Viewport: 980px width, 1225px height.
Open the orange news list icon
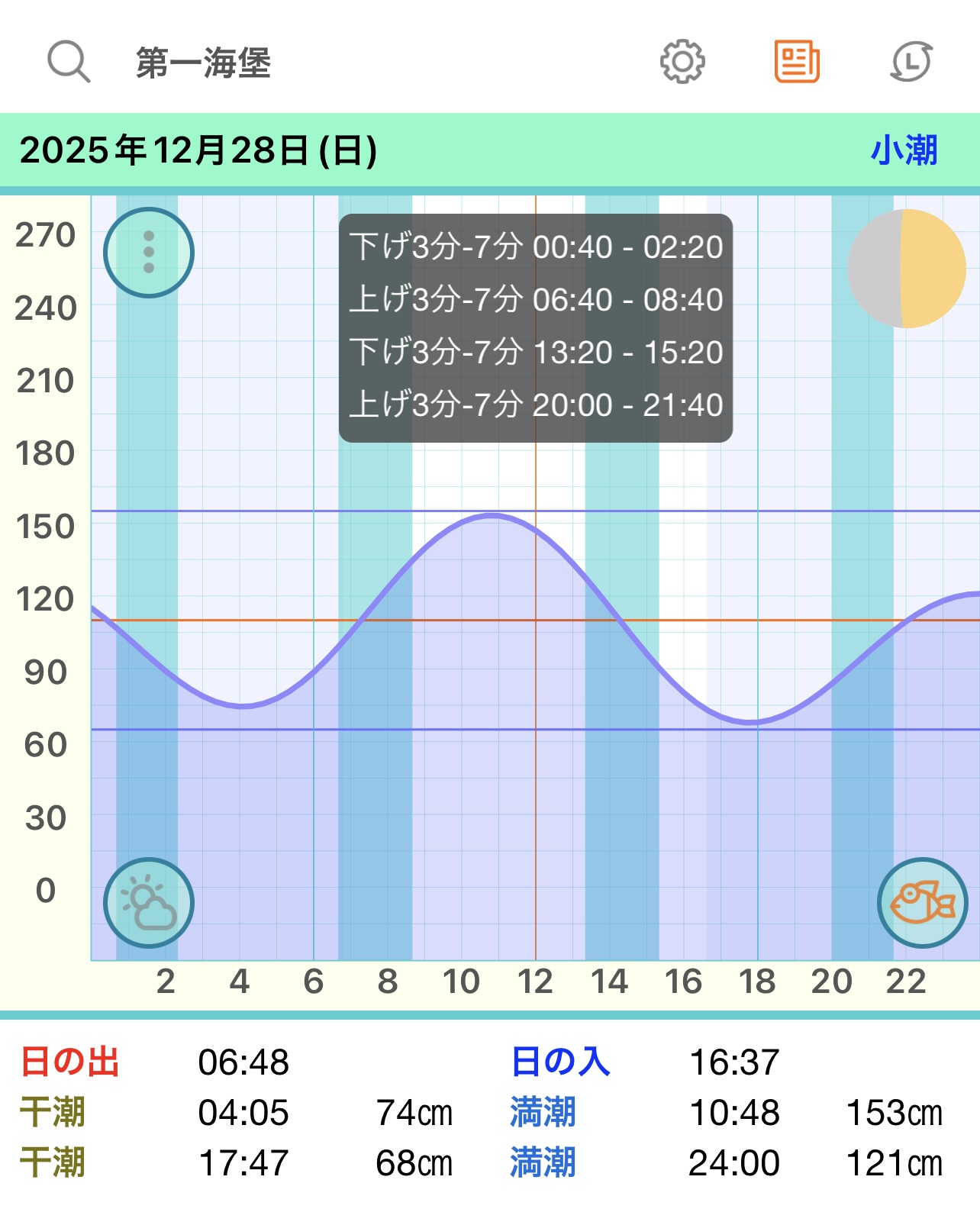797,62
